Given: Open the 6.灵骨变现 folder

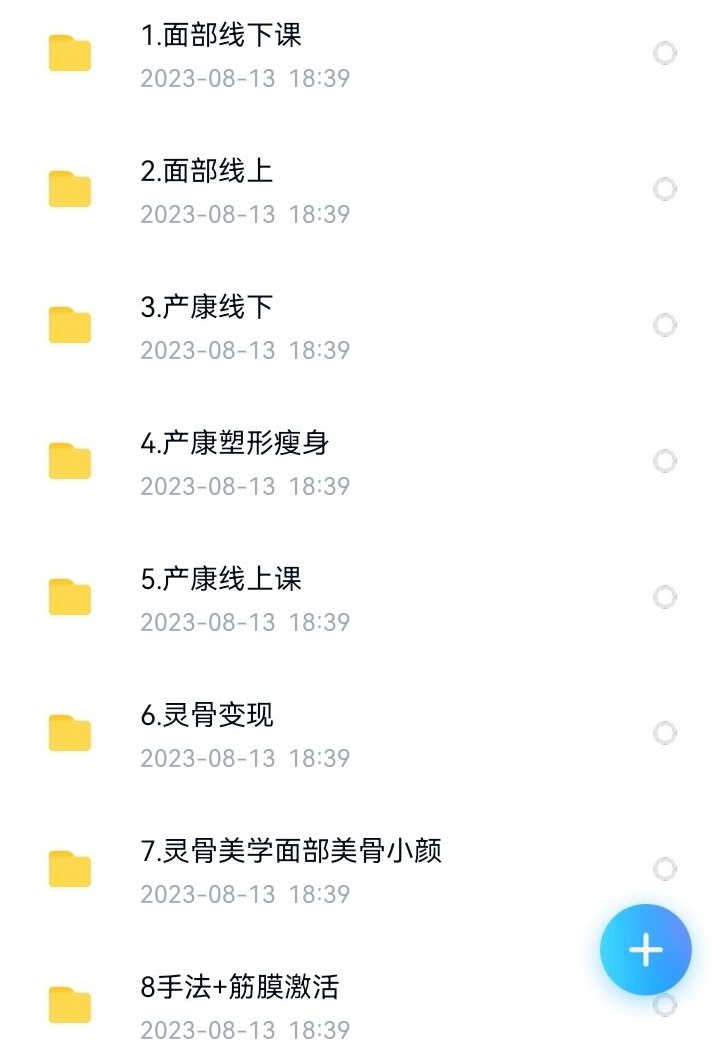Looking at the screenshot, I should pyautogui.click(x=207, y=717).
